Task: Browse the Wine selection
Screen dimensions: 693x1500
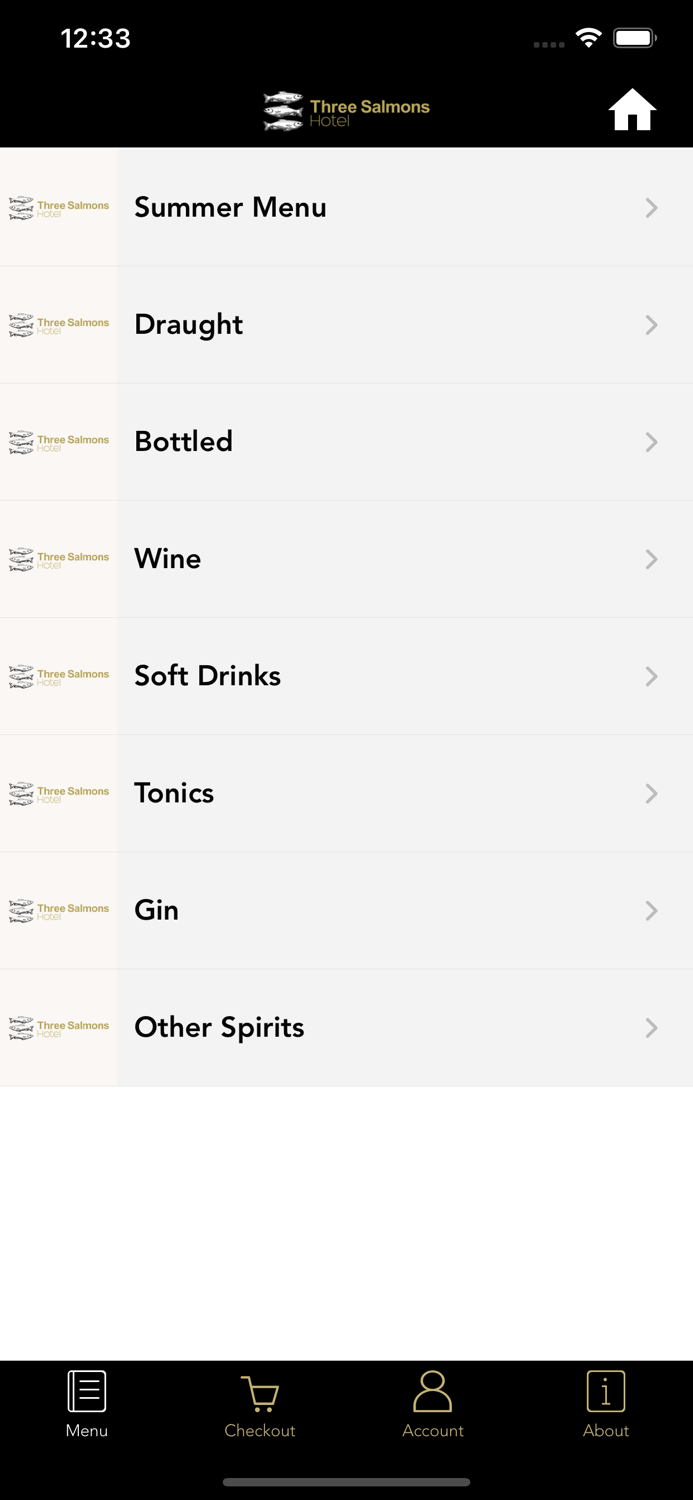Action: pyautogui.click(x=346, y=559)
